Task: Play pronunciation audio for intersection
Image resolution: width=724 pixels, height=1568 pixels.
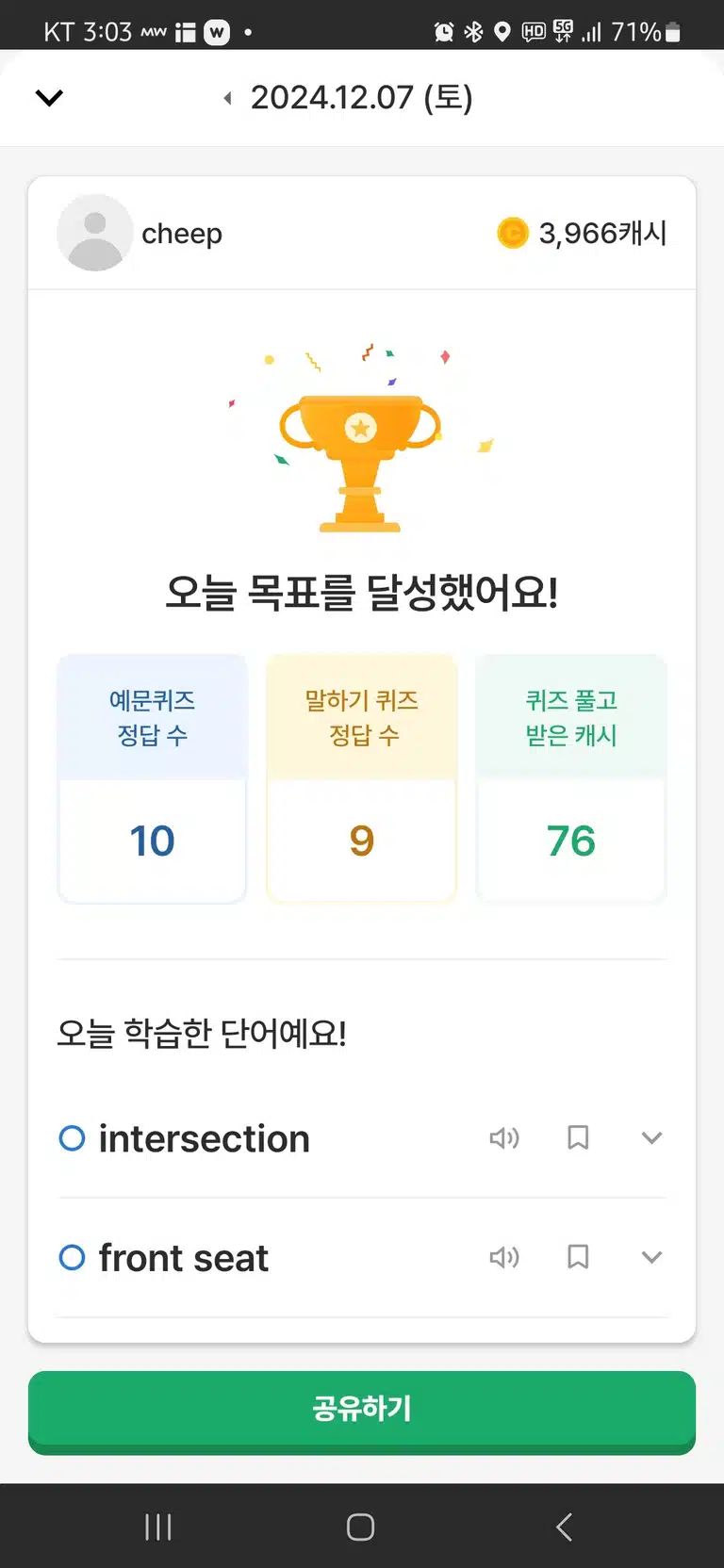Action: 504,1138
